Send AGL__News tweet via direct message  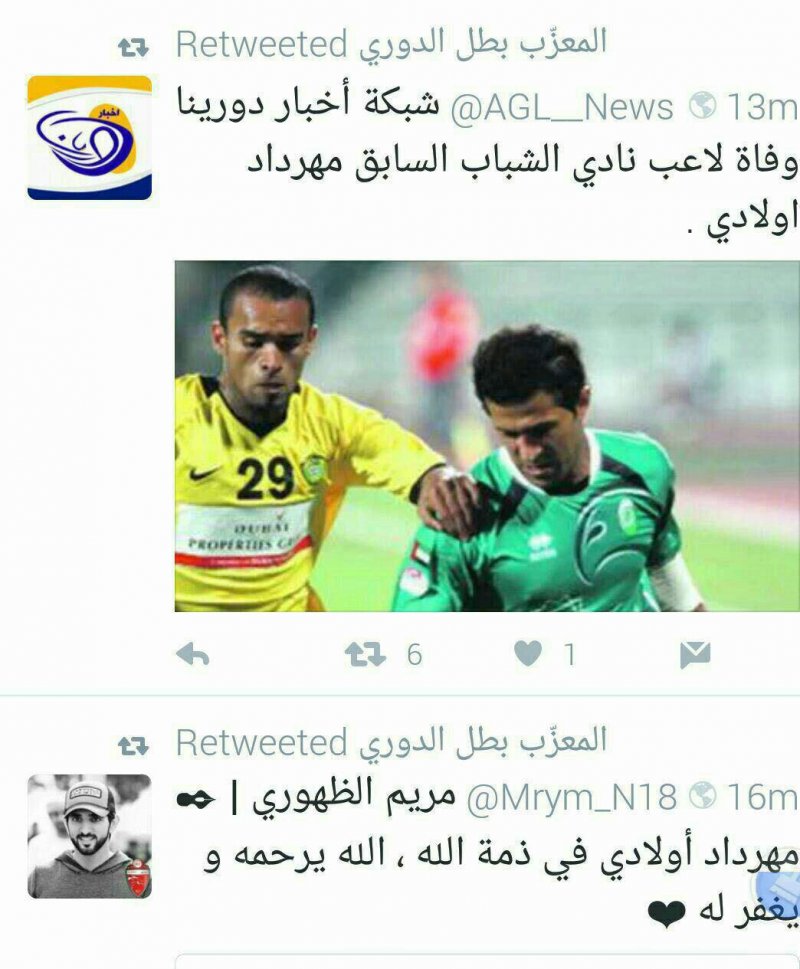click(x=693, y=654)
